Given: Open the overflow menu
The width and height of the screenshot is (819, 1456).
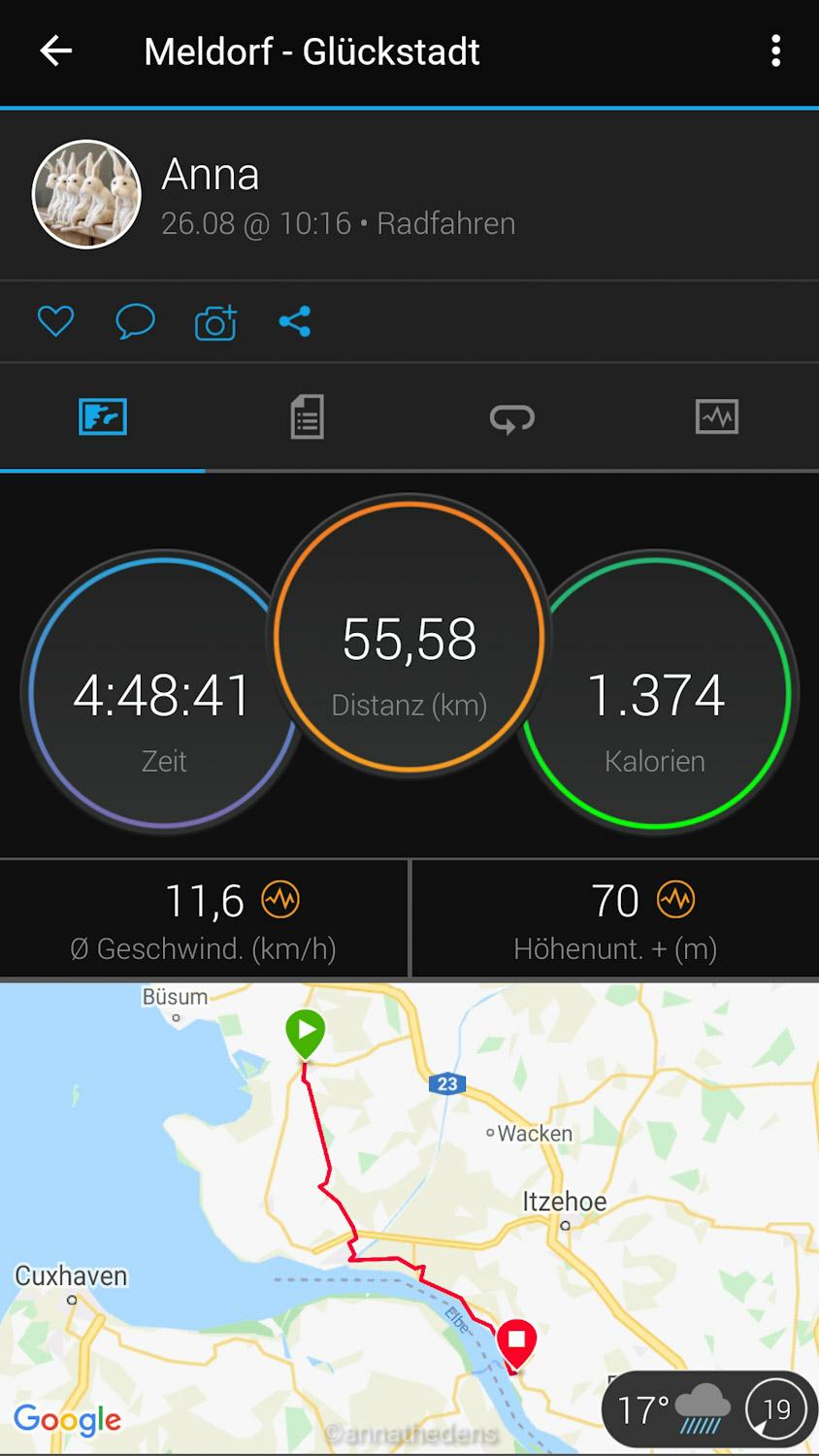Looking at the screenshot, I should coord(775,50).
